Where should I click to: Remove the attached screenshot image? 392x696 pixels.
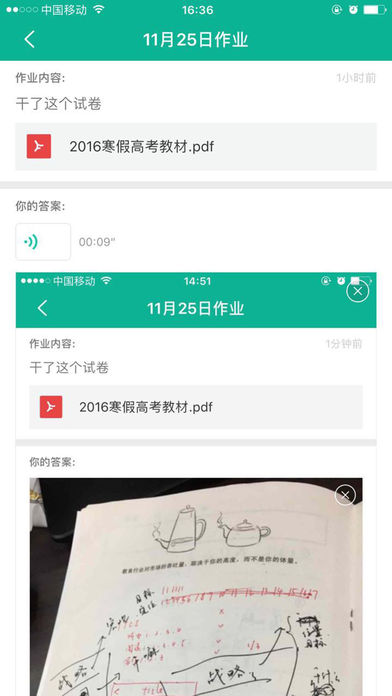[x=357, y=291]
